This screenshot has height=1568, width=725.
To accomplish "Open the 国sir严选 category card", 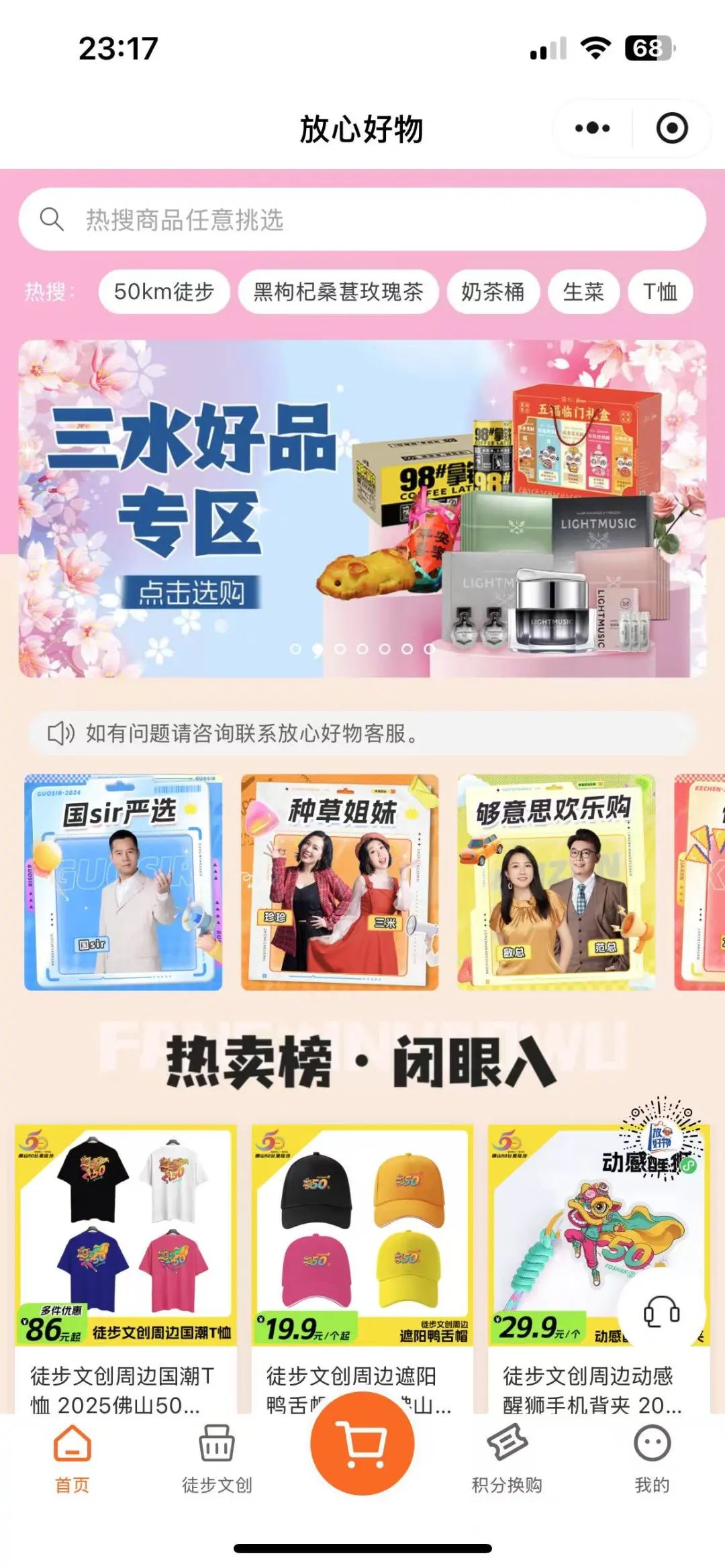I will pyautogui.click(x=124, y=882).
